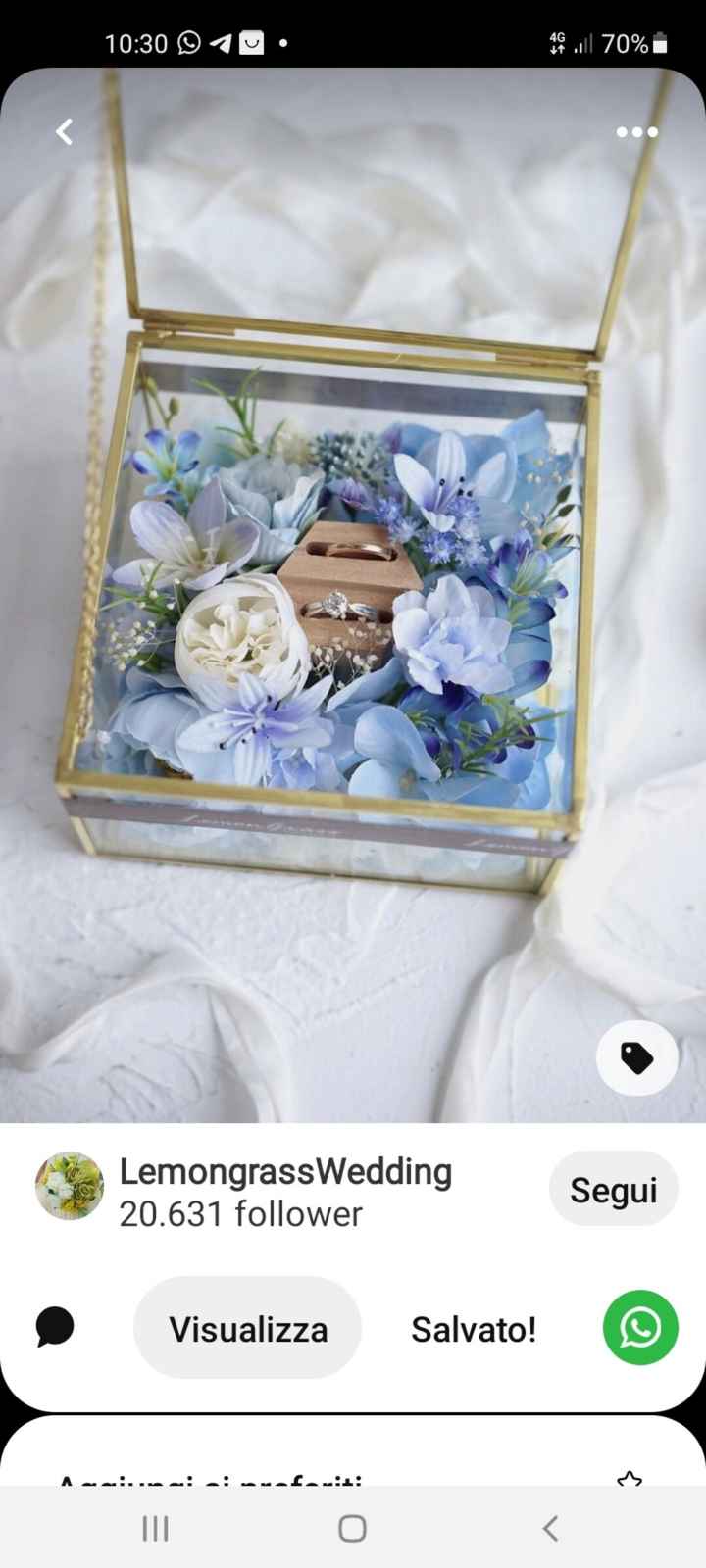
Task: Go to the system home screen
Action: 352,1528
